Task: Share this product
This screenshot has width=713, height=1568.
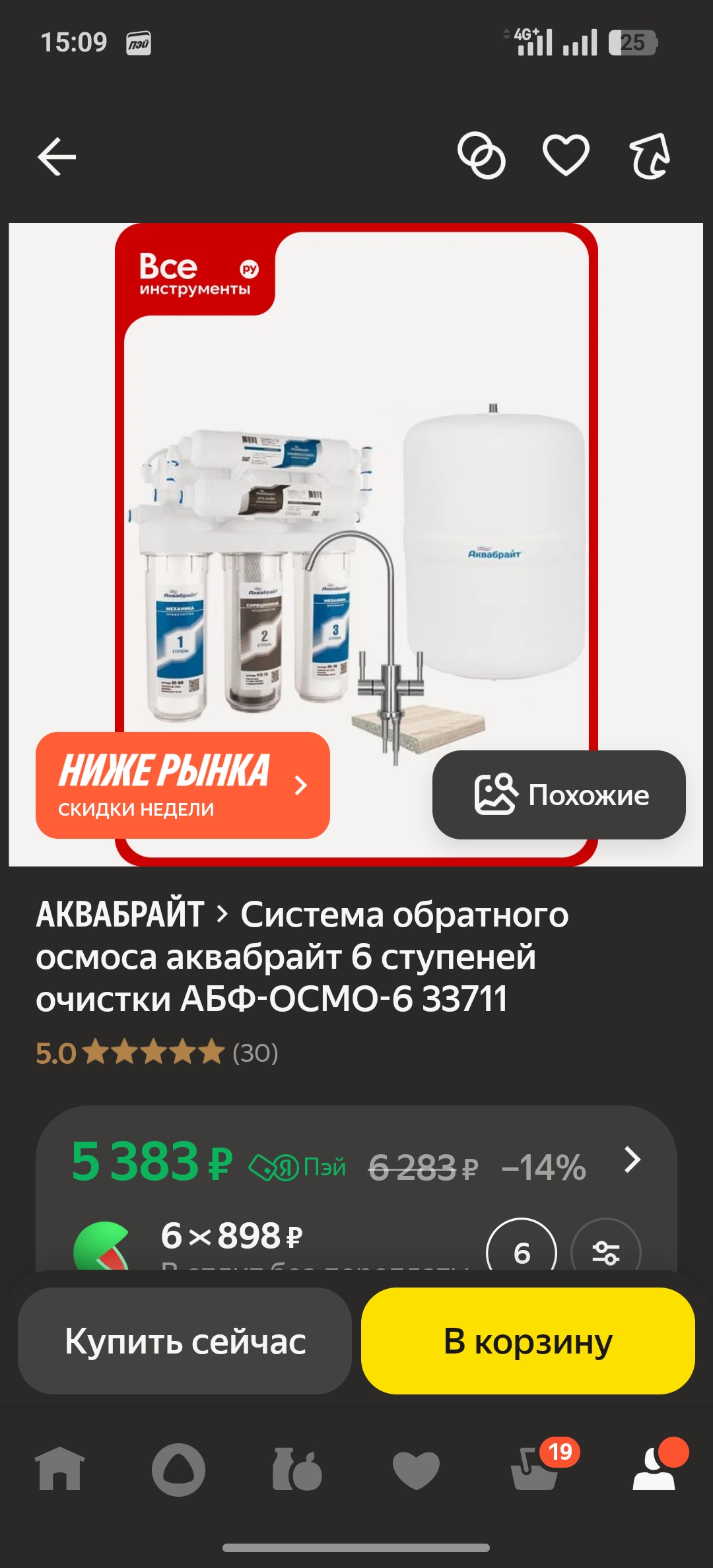Action: point(650,156)
